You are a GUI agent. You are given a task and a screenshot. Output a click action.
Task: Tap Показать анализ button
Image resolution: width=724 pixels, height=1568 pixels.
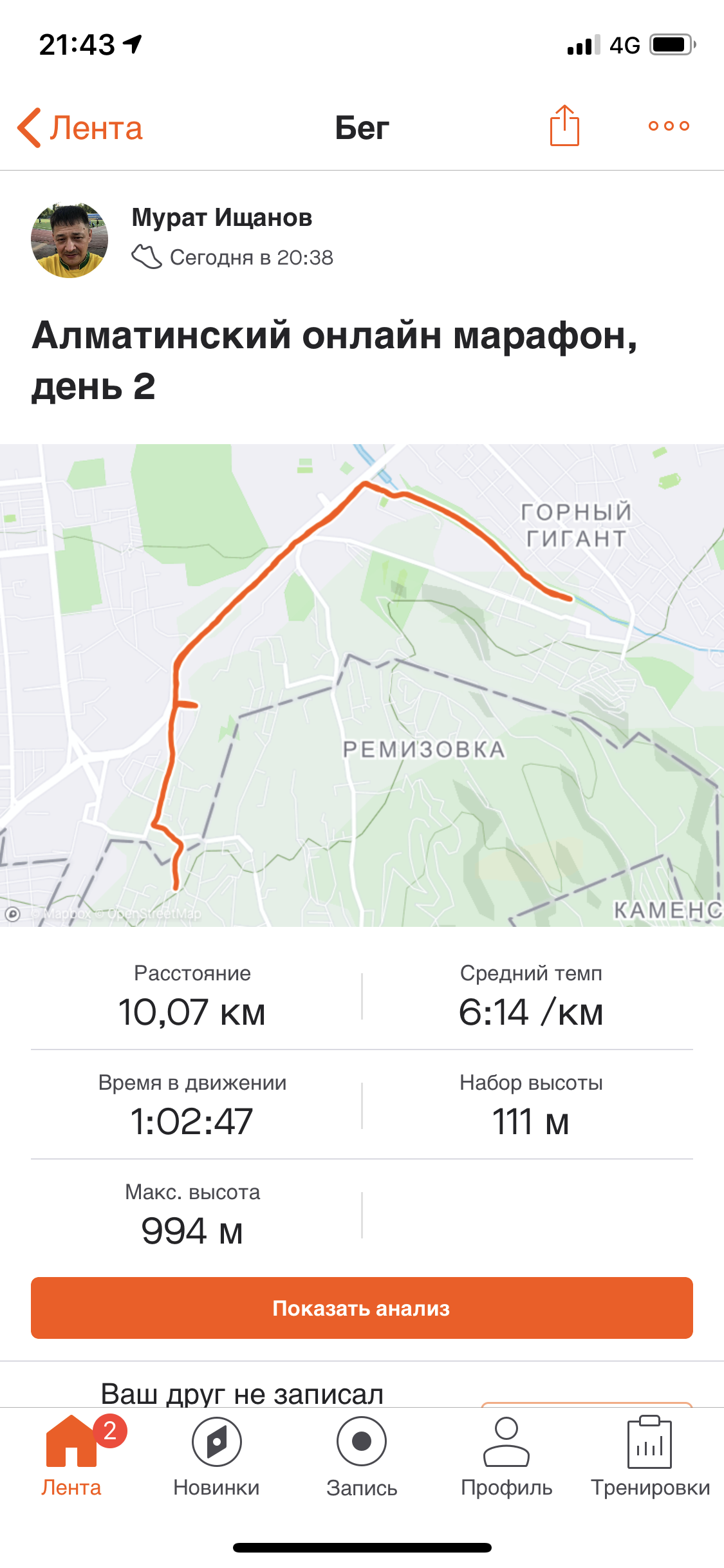(x=362, y=1308)
